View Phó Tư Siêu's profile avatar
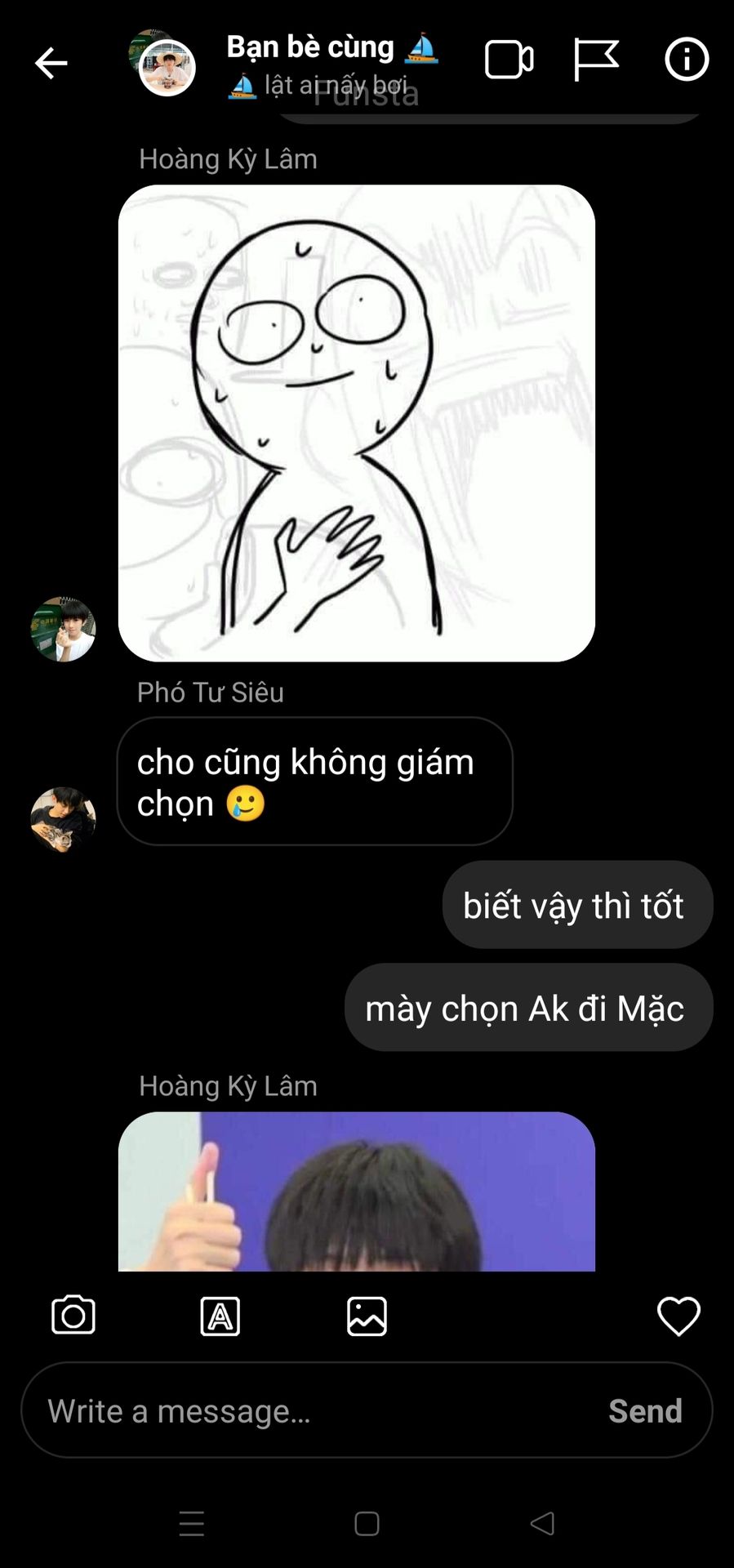The height and width of the screenshot is (1568, 734). 63,819
